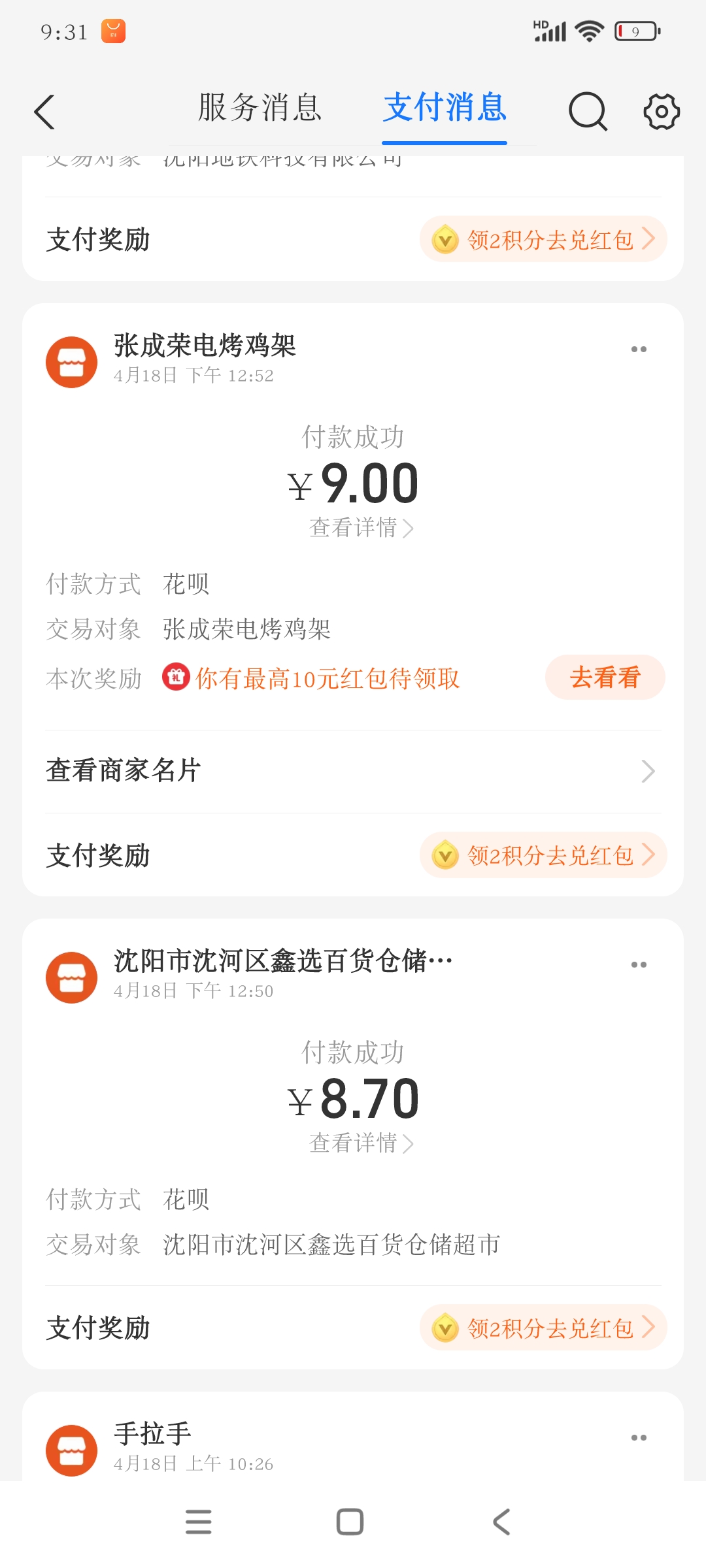View details of the ¥8.70 payment

[361, 1143]
